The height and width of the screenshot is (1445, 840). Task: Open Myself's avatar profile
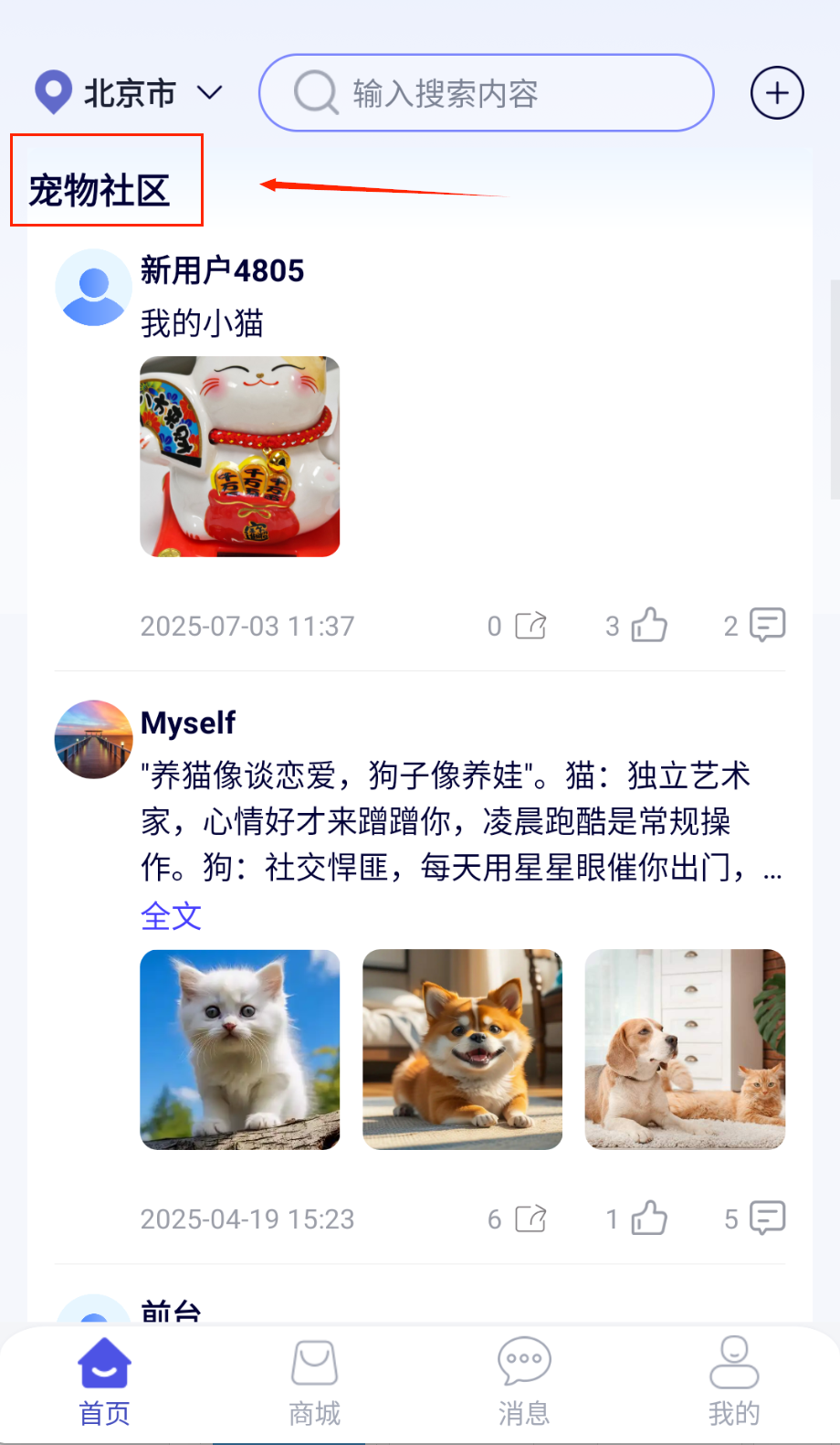[93, 740]
